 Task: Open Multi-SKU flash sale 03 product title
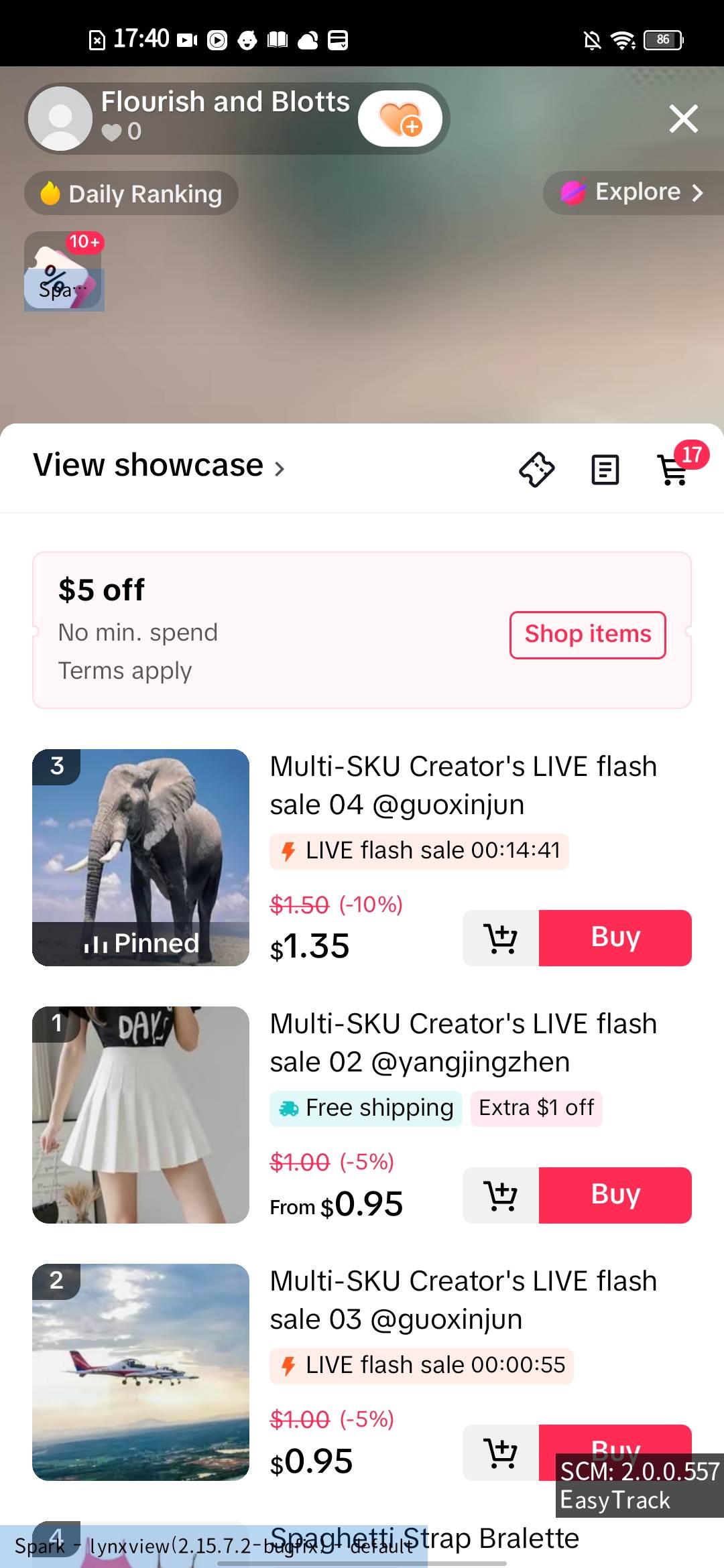coord(463,1300)
